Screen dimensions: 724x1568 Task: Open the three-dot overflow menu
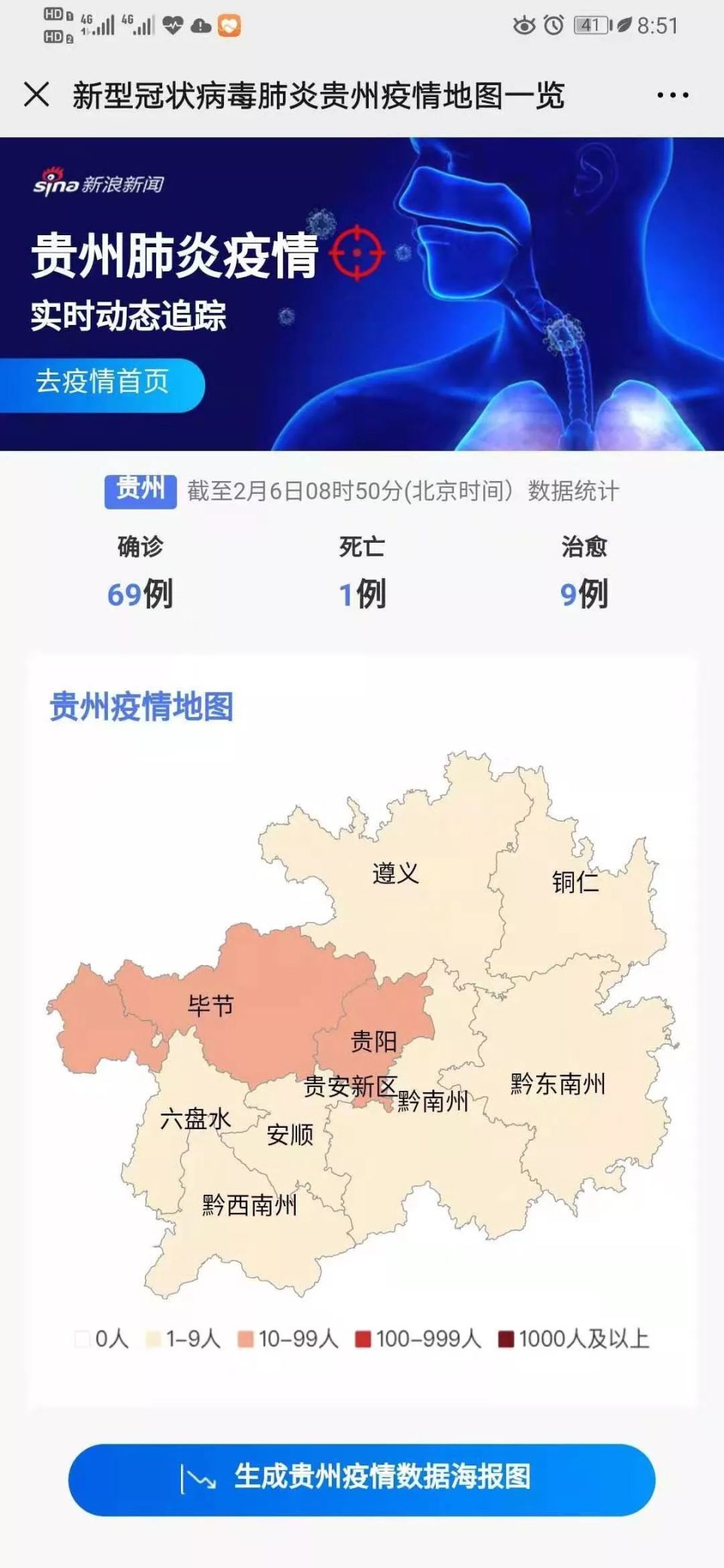(672, 95)
